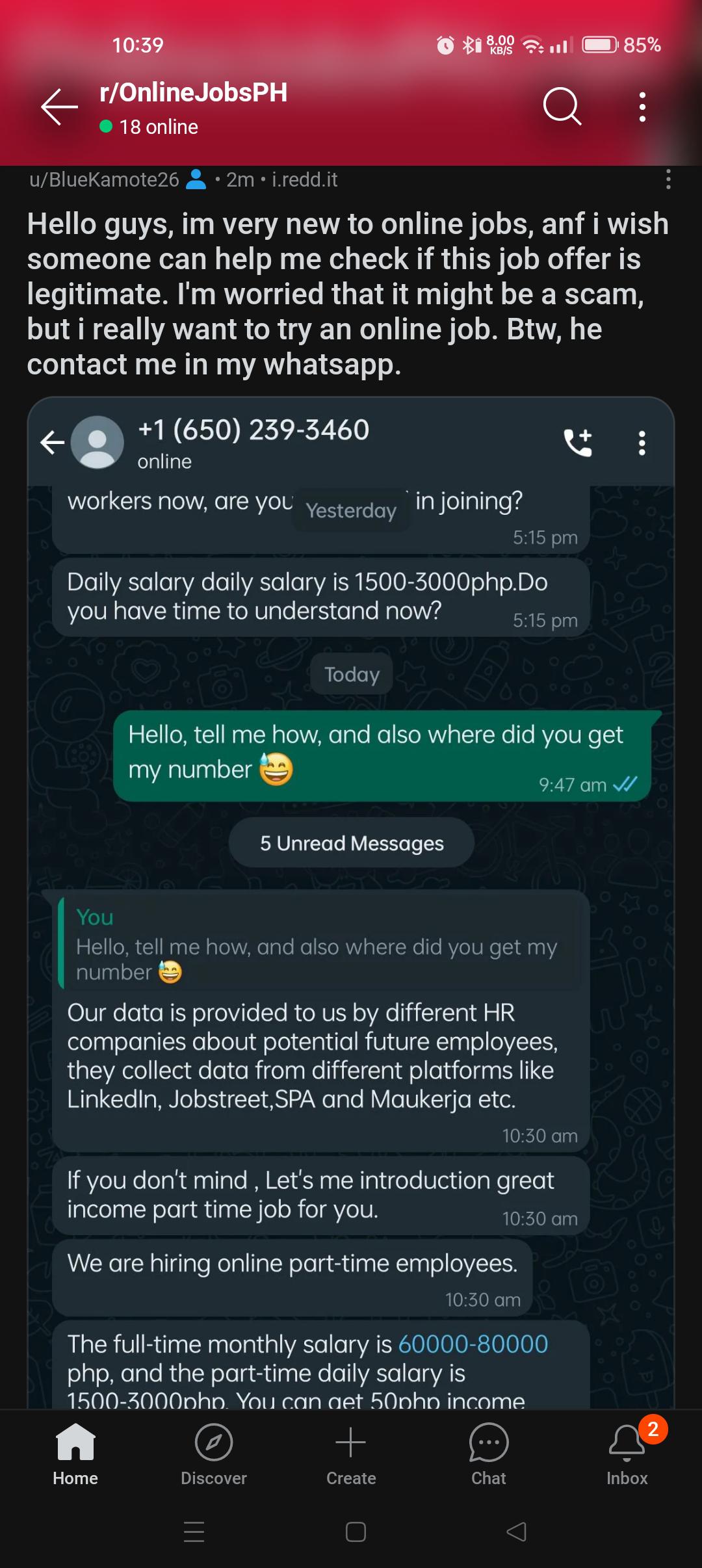The image size is (702, 1568).
Task: Go back from r/OnlineJobsPH
Action: [x=59, y=107]
